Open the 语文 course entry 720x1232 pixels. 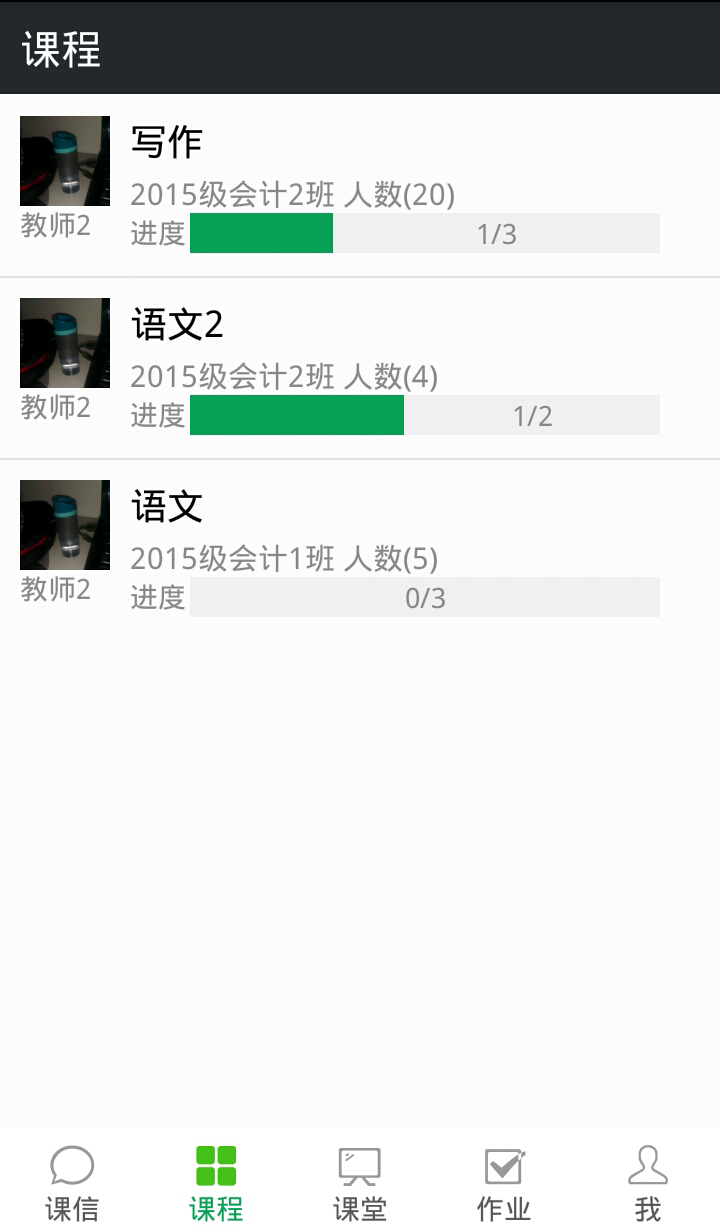pyautogui.click(x=165, y=507)
